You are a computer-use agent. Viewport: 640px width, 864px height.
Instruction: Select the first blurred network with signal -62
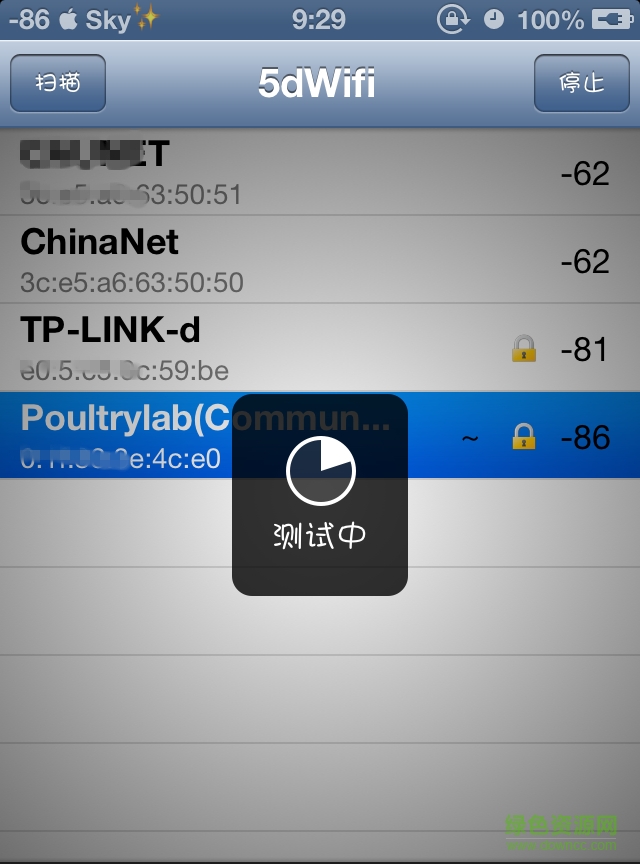pos(300,173)
